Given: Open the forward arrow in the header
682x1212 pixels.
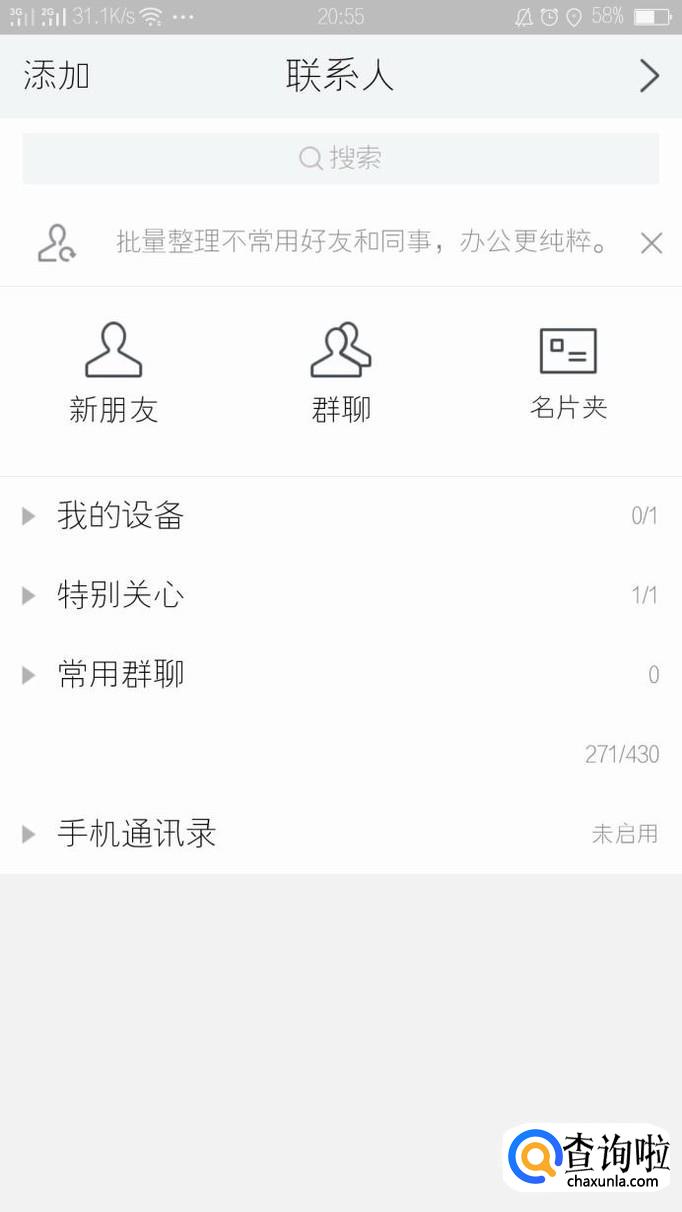Looking at the screenshot, I should (649, 76).
